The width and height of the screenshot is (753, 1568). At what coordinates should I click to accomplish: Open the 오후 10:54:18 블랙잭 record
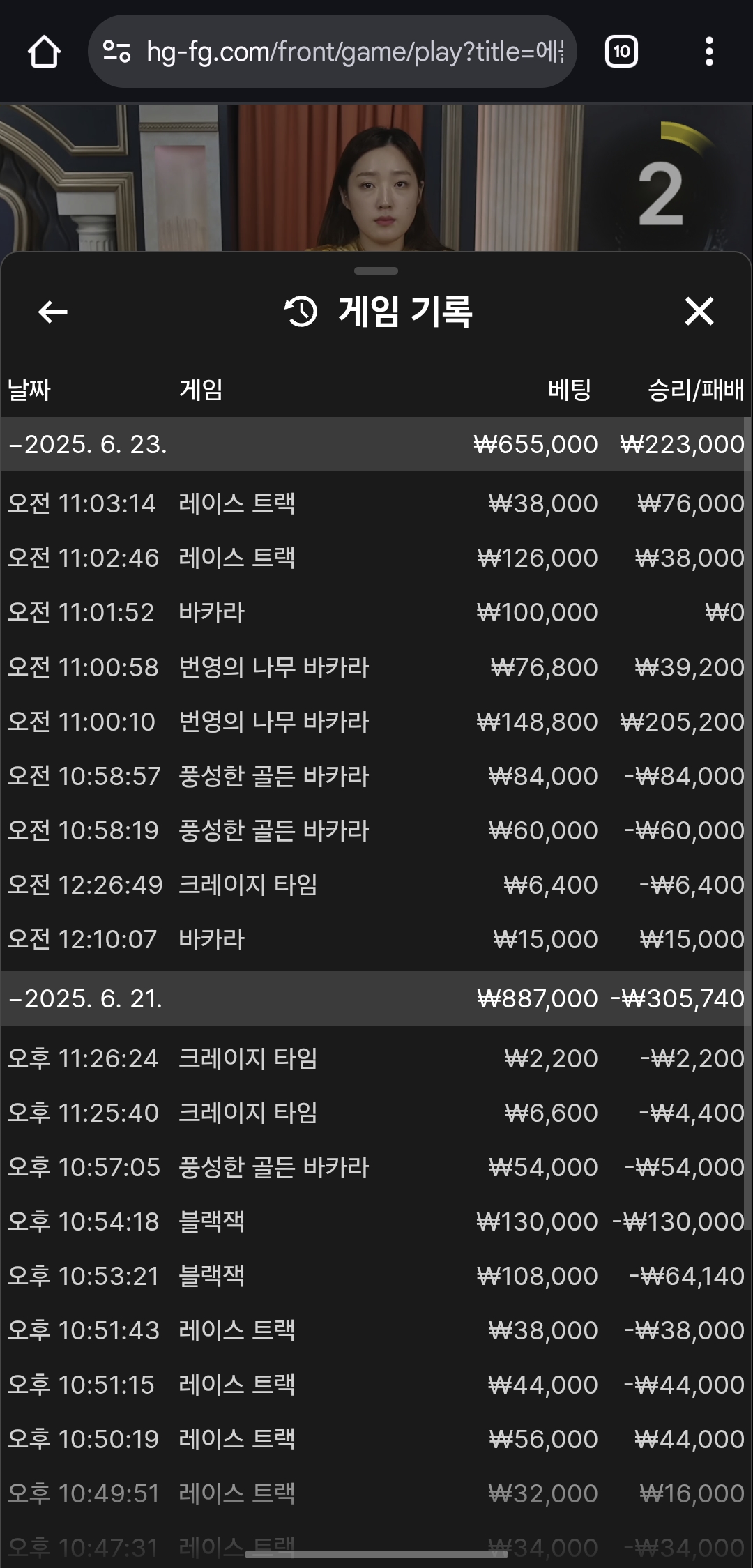375,1221
